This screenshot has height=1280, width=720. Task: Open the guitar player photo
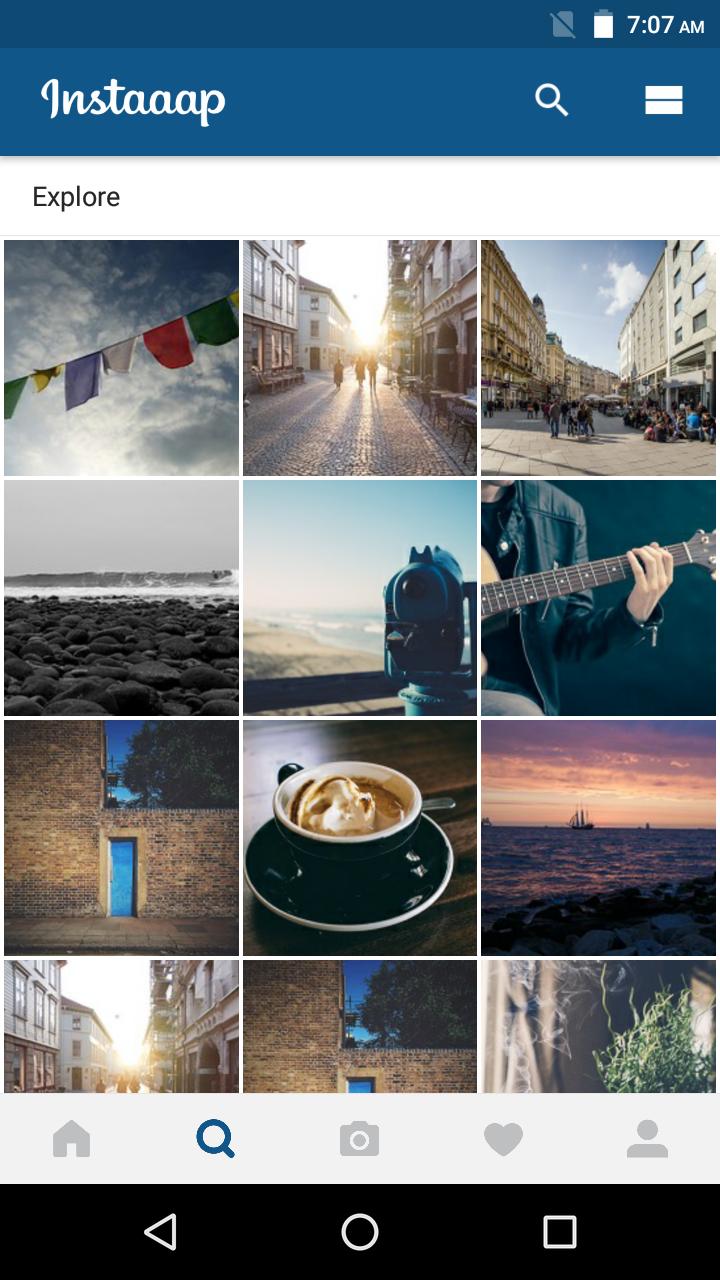point(598,597)
